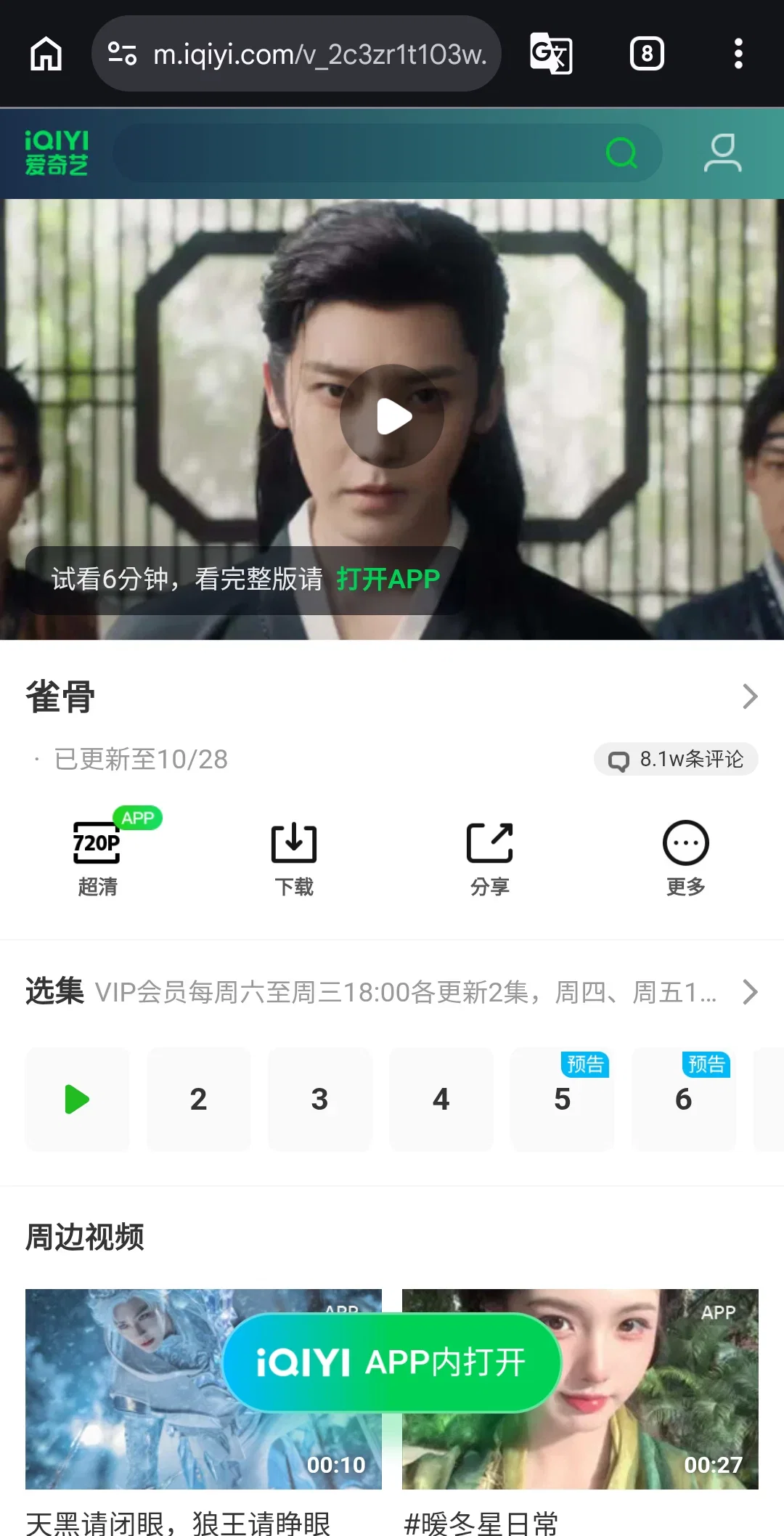Image resolution: width=784 pixels, height=1536 pixels.
Task: Open the 8.1w条评论 comments
Action: [676, 760]
